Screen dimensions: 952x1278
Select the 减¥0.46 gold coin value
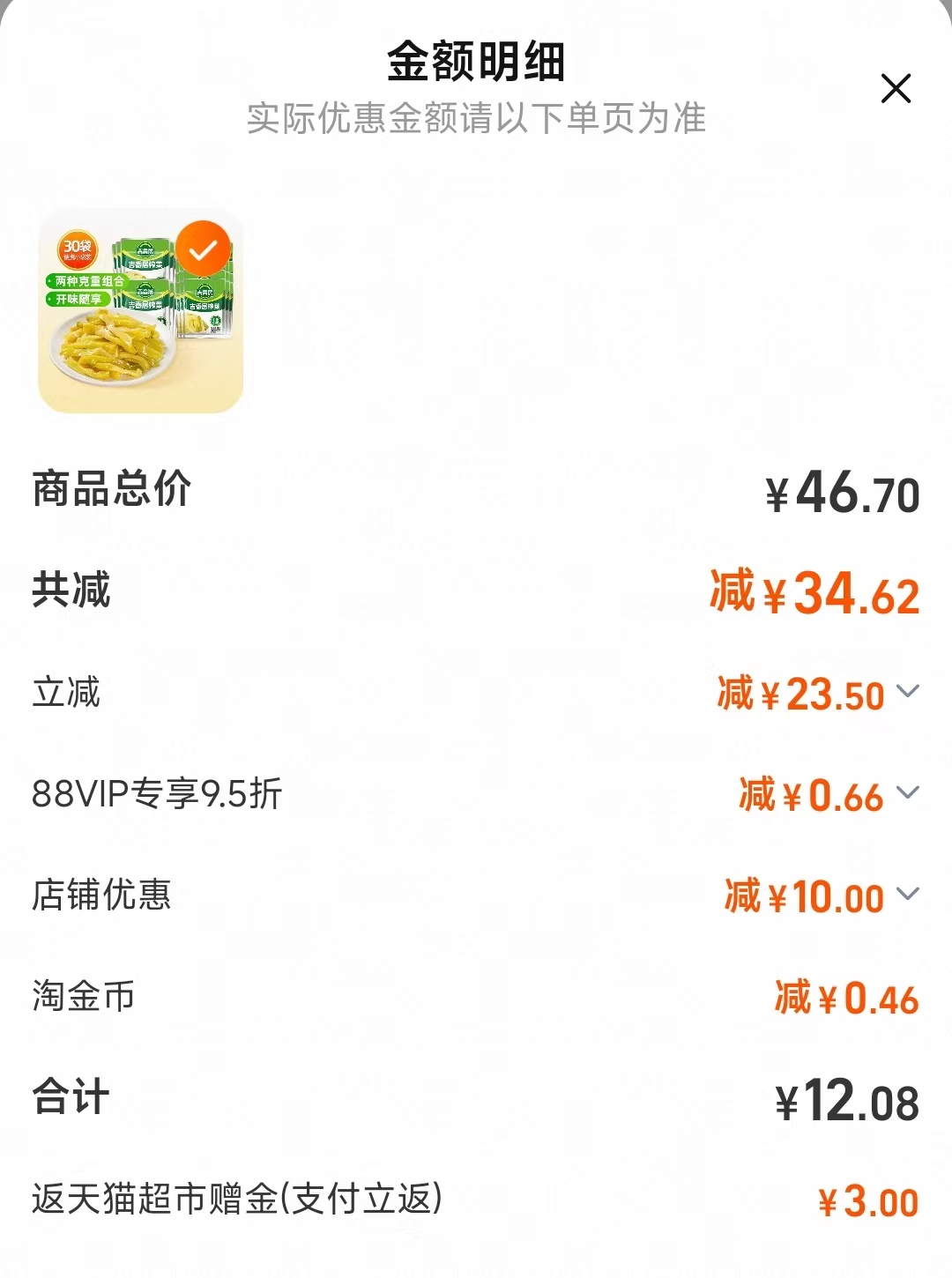[x=844, y=998]
